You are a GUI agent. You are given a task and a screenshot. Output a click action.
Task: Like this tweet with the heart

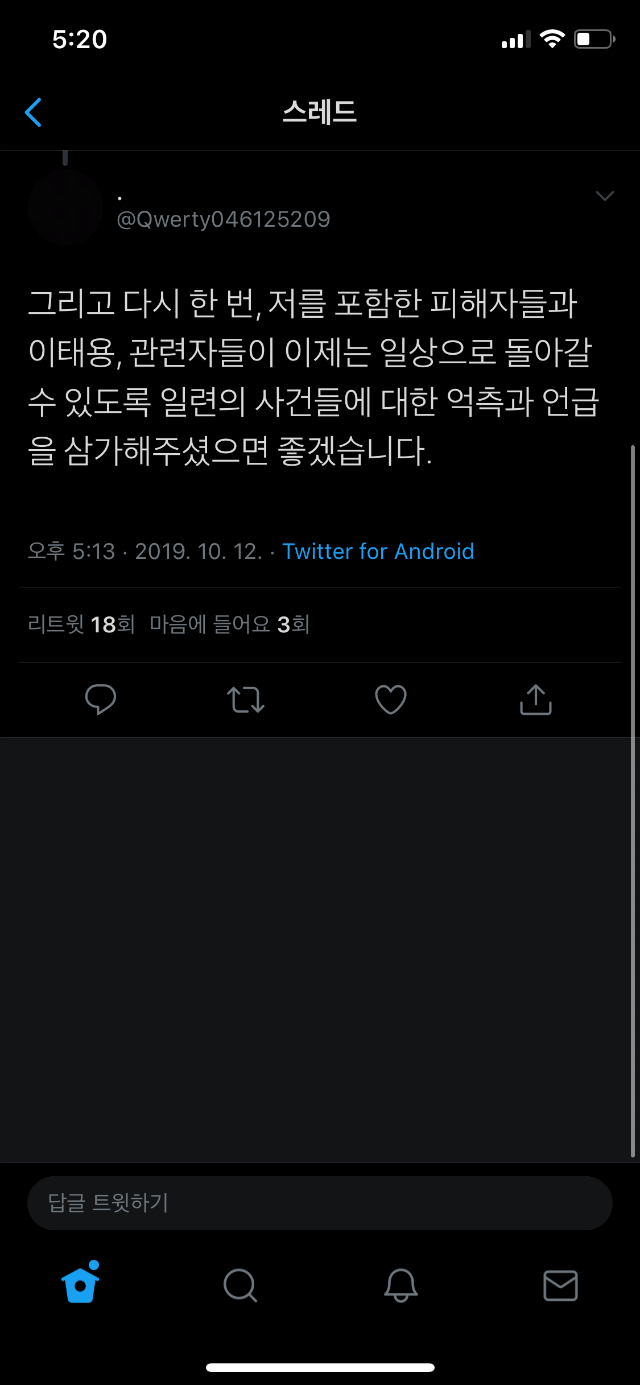click(390, 699)
